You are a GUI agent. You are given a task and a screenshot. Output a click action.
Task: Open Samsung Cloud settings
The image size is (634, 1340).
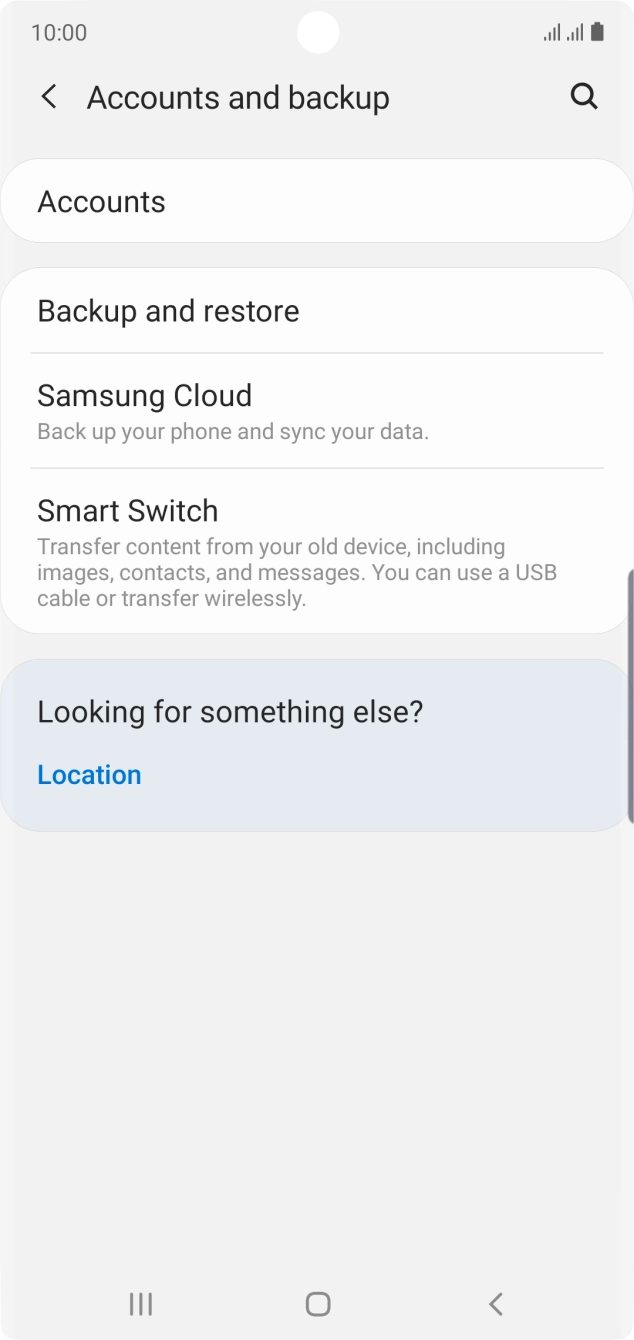[316, 411]
